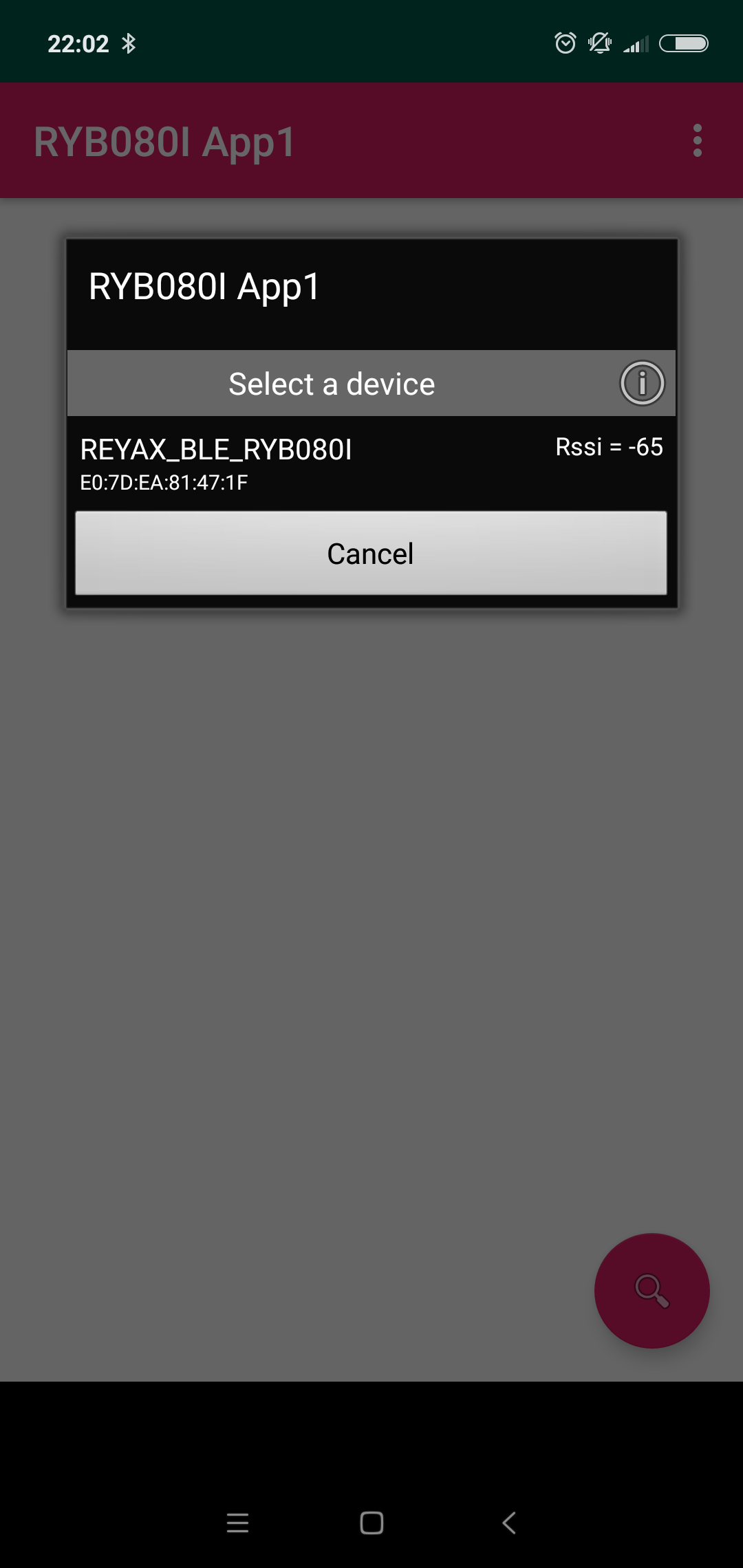Tap the status bar clock showing 22:02
The image size is (743, 1568).
pos(78,43)
